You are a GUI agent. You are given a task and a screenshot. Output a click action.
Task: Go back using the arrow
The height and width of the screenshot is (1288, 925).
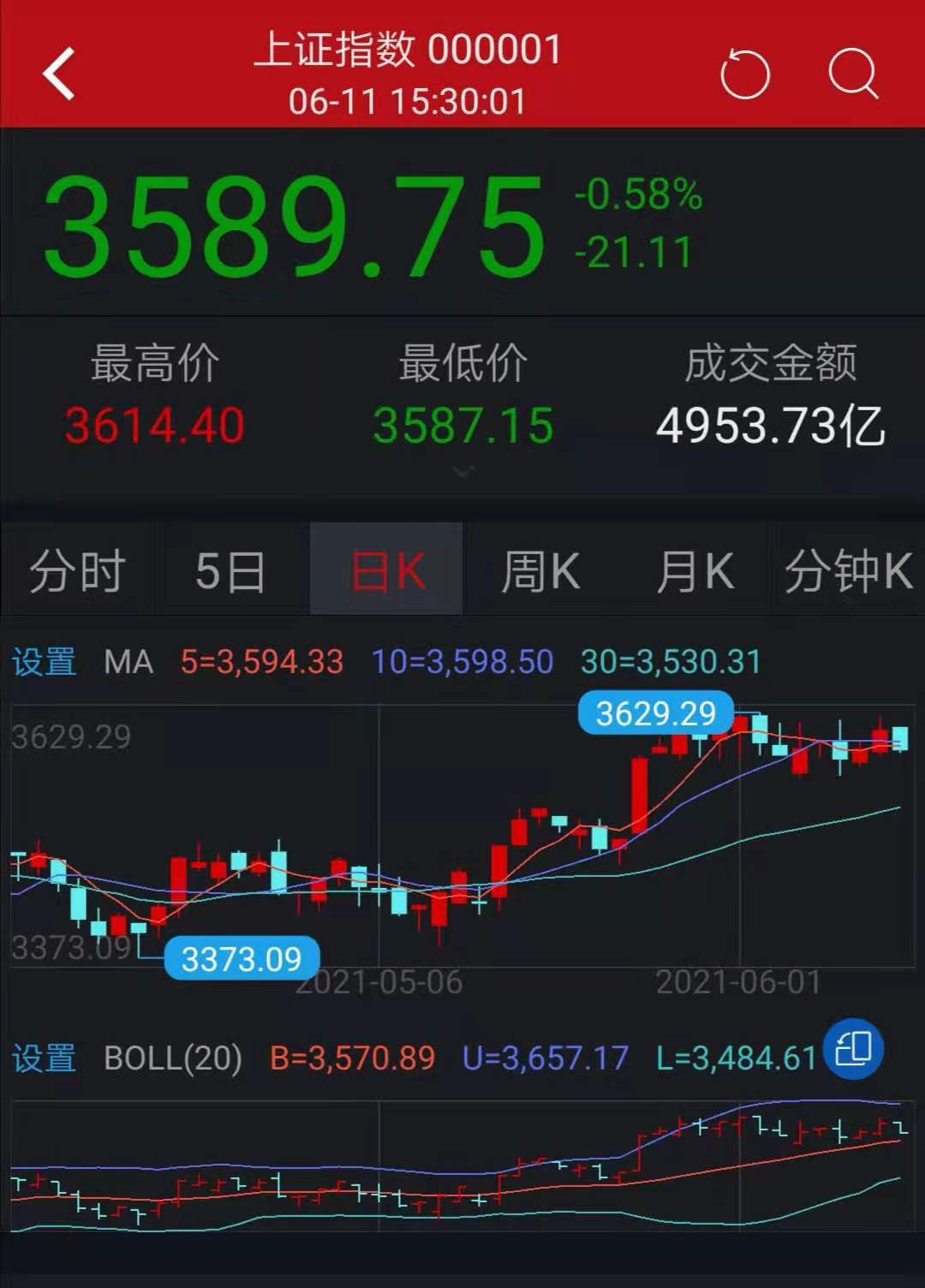click(x=59, y=75)
